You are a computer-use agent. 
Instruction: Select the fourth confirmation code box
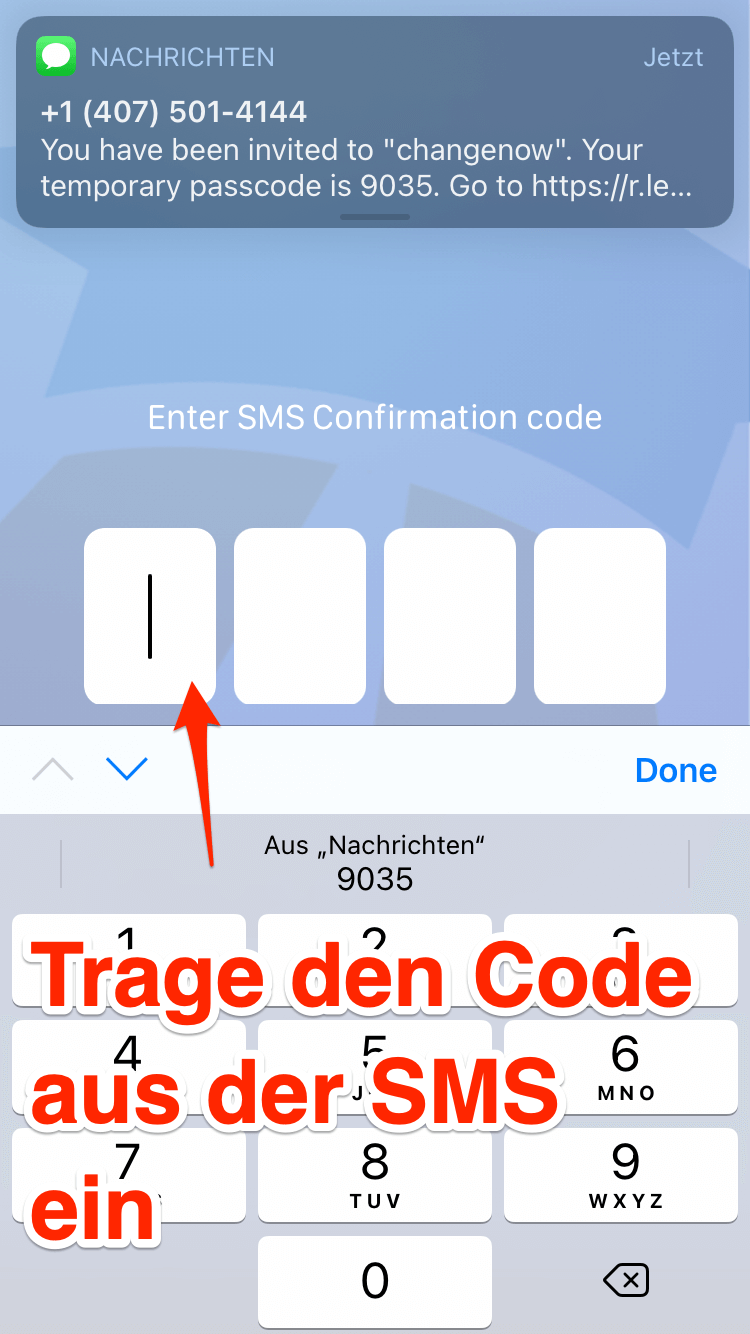coord(600,615)
